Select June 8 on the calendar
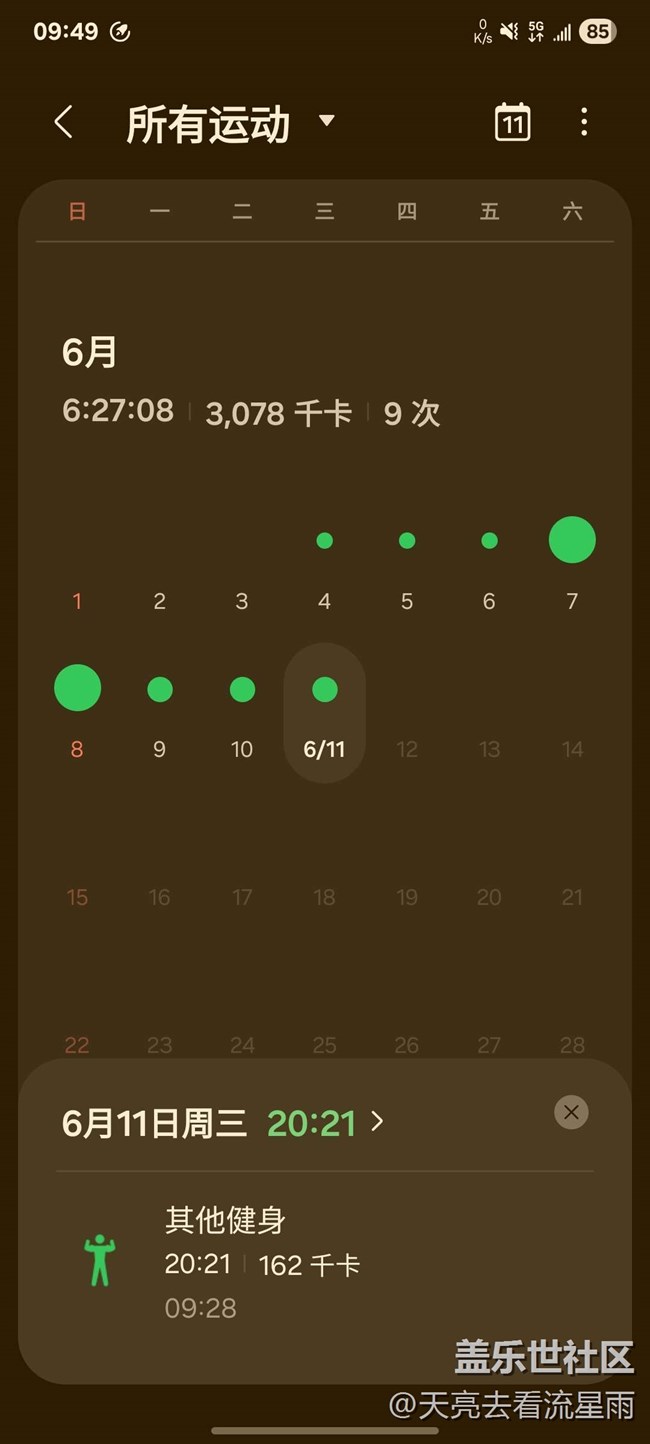The image size is (650, 1444). (x=77, y=712)
